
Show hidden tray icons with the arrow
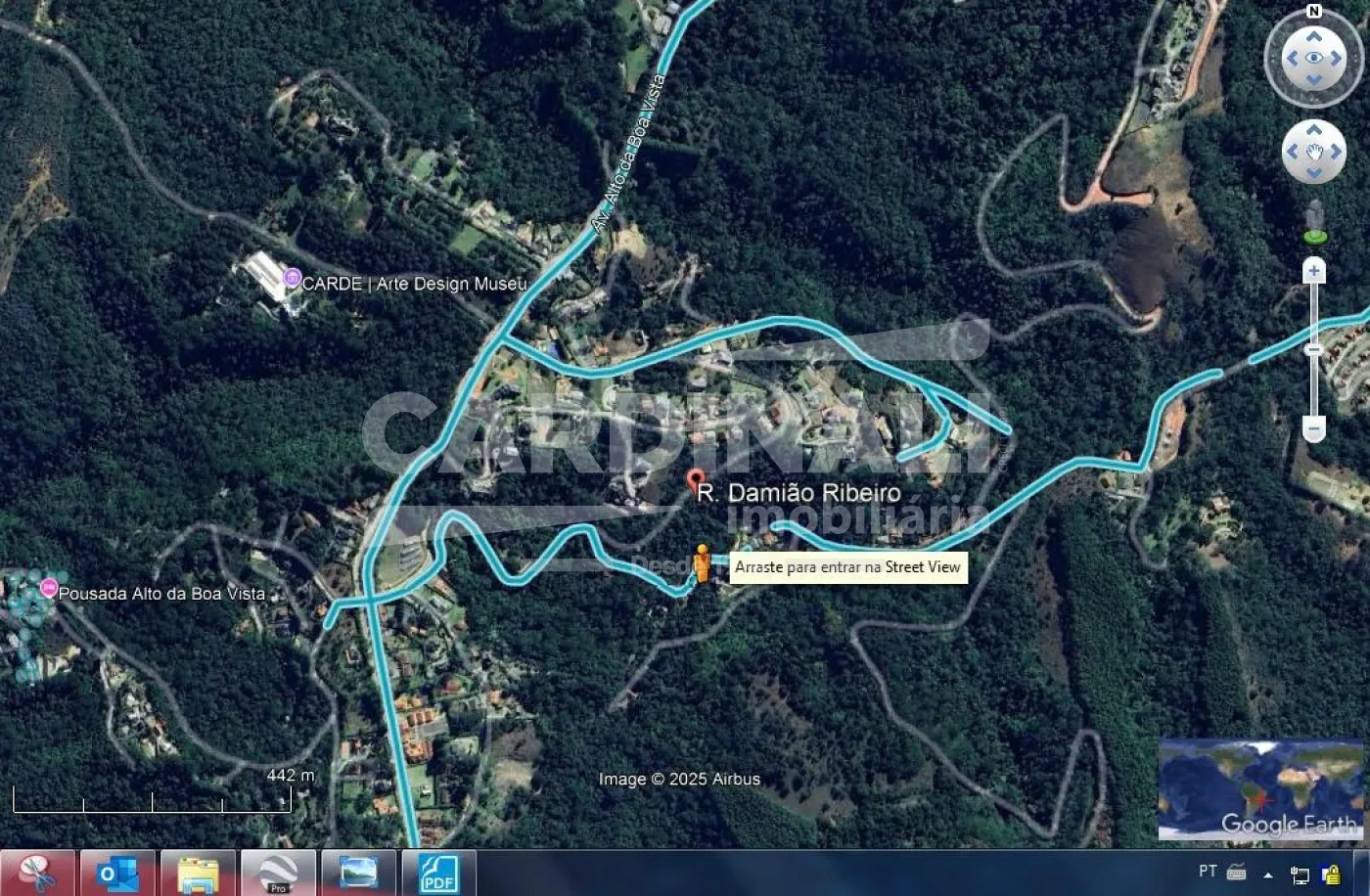pos(1268,874)
